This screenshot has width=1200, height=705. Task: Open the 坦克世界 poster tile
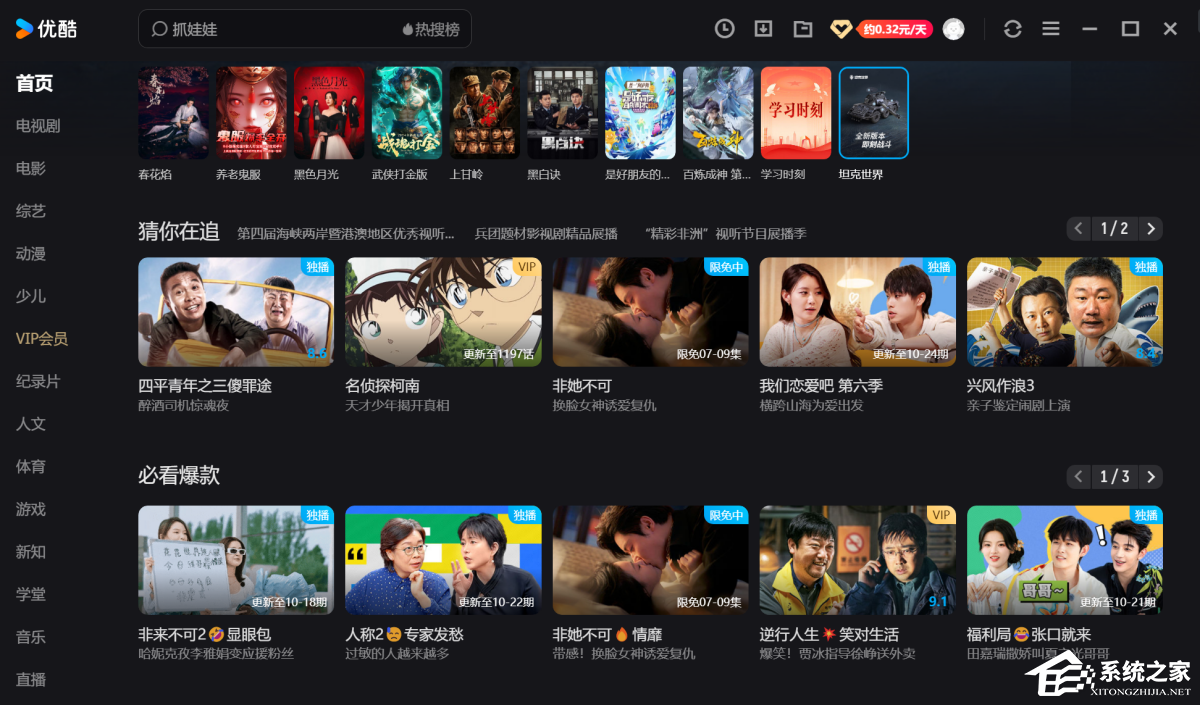[874, 113]
